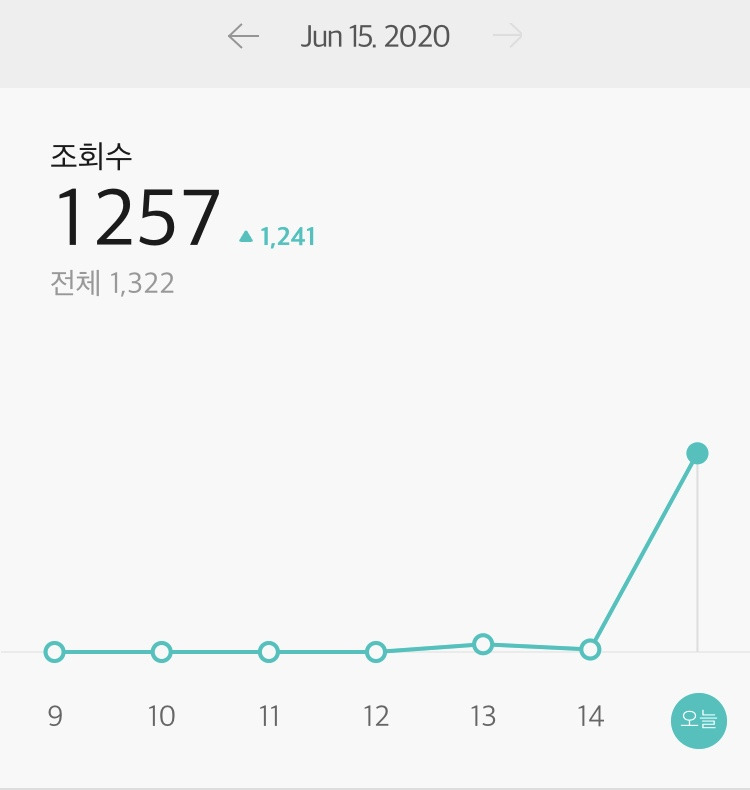
Task: Go to the previous date
Action: (243, 37)
